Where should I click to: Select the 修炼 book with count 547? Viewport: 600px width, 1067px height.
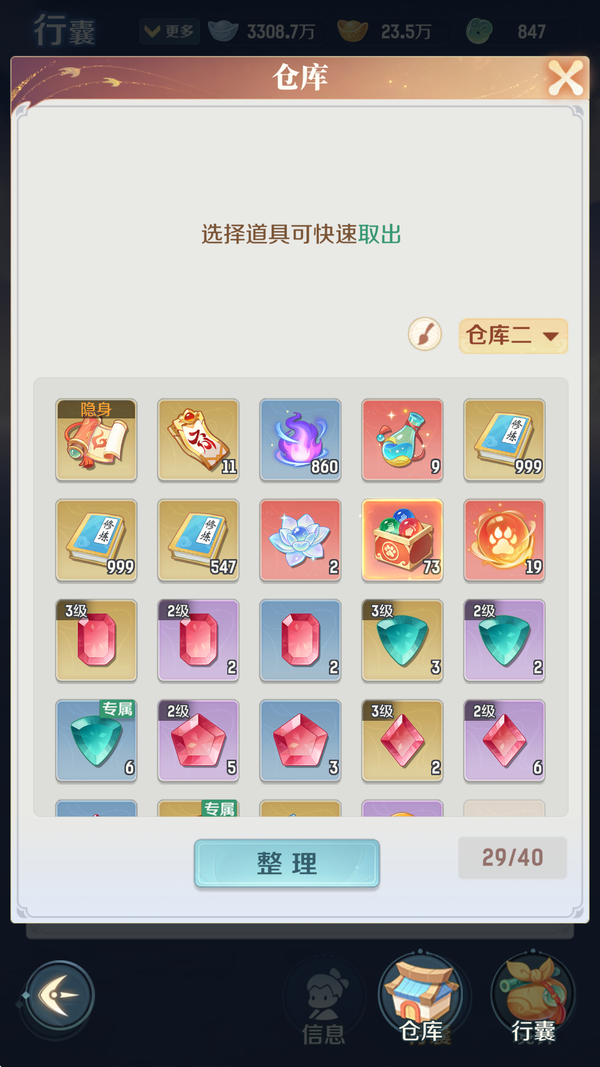tap(198, 539)
